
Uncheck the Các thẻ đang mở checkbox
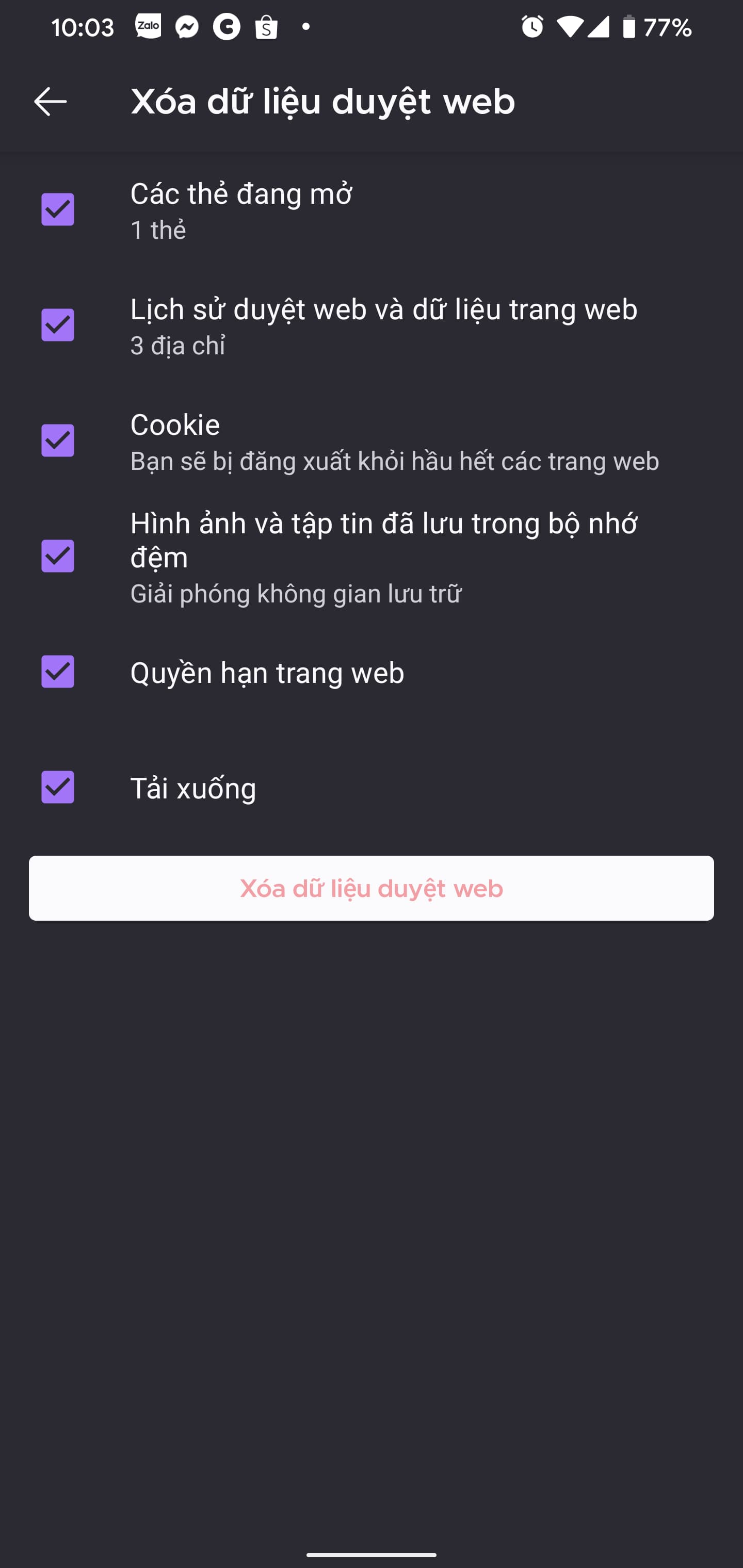(58, 209)
